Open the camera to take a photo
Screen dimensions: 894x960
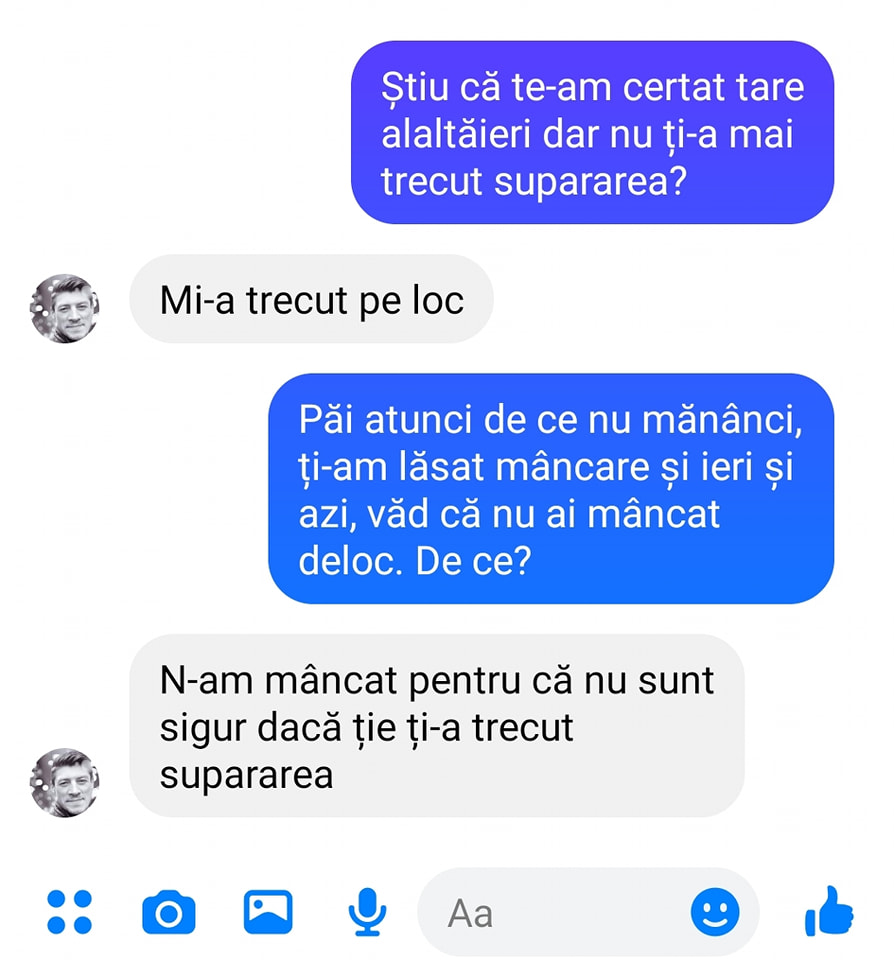pos(168,911)
